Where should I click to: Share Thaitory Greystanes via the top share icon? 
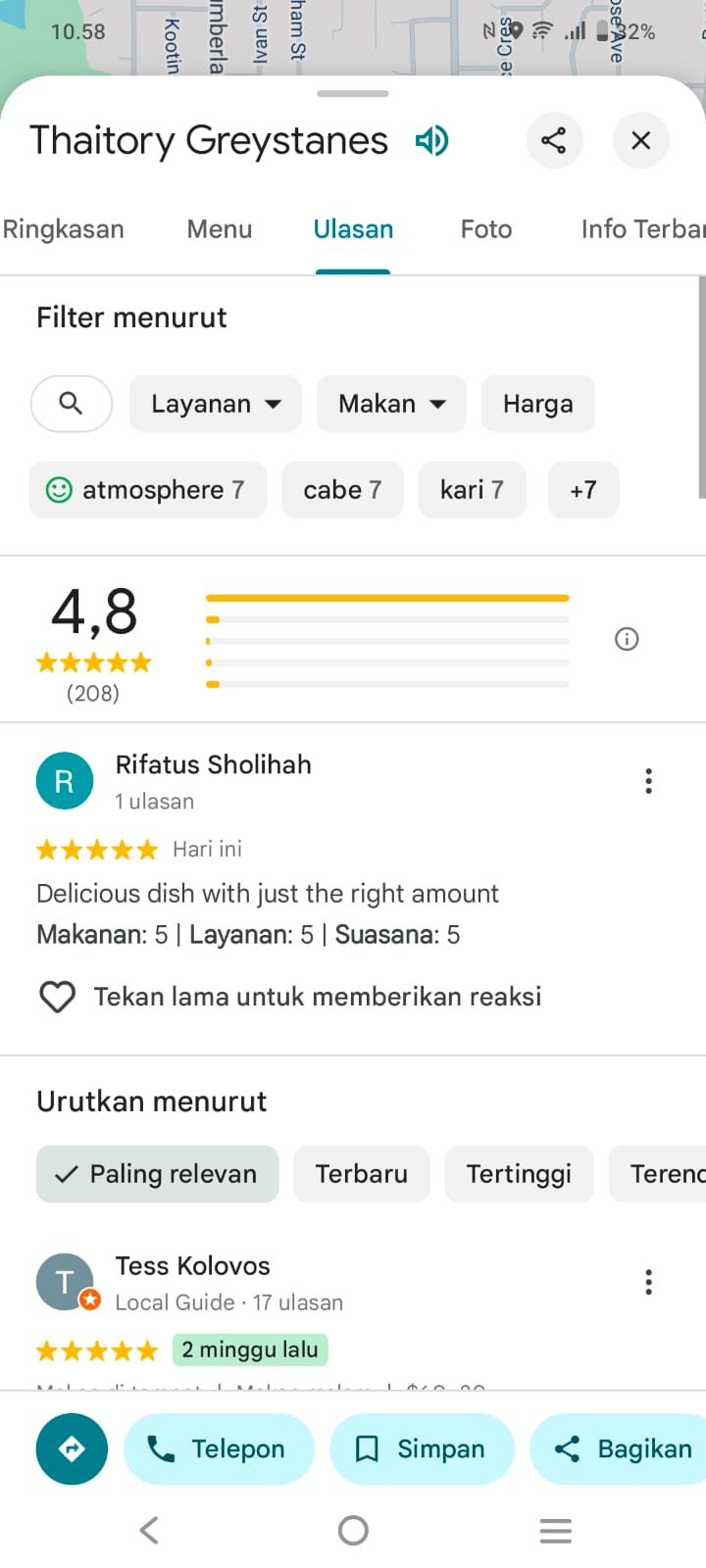tap(554, 140)
